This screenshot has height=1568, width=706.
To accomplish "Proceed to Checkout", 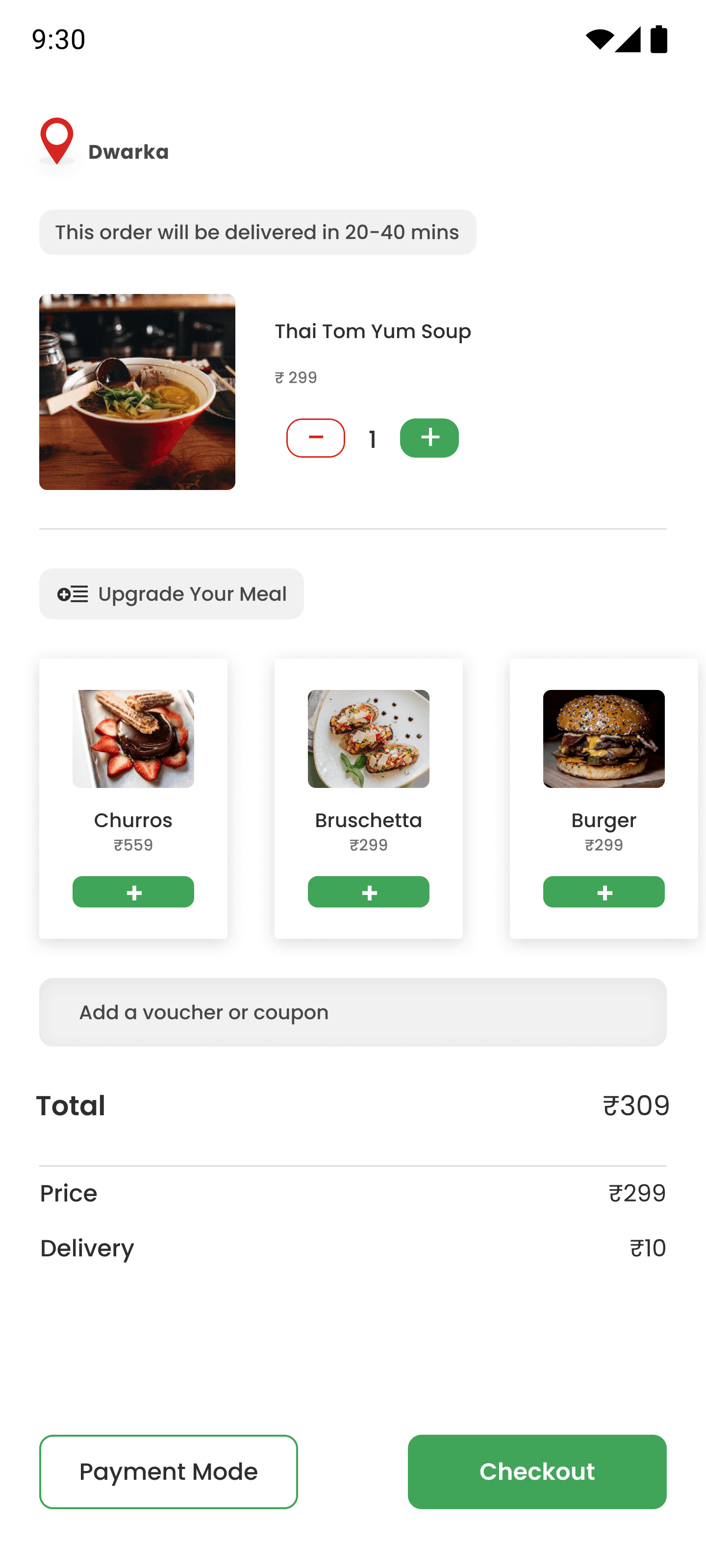I will (537, 1471).
